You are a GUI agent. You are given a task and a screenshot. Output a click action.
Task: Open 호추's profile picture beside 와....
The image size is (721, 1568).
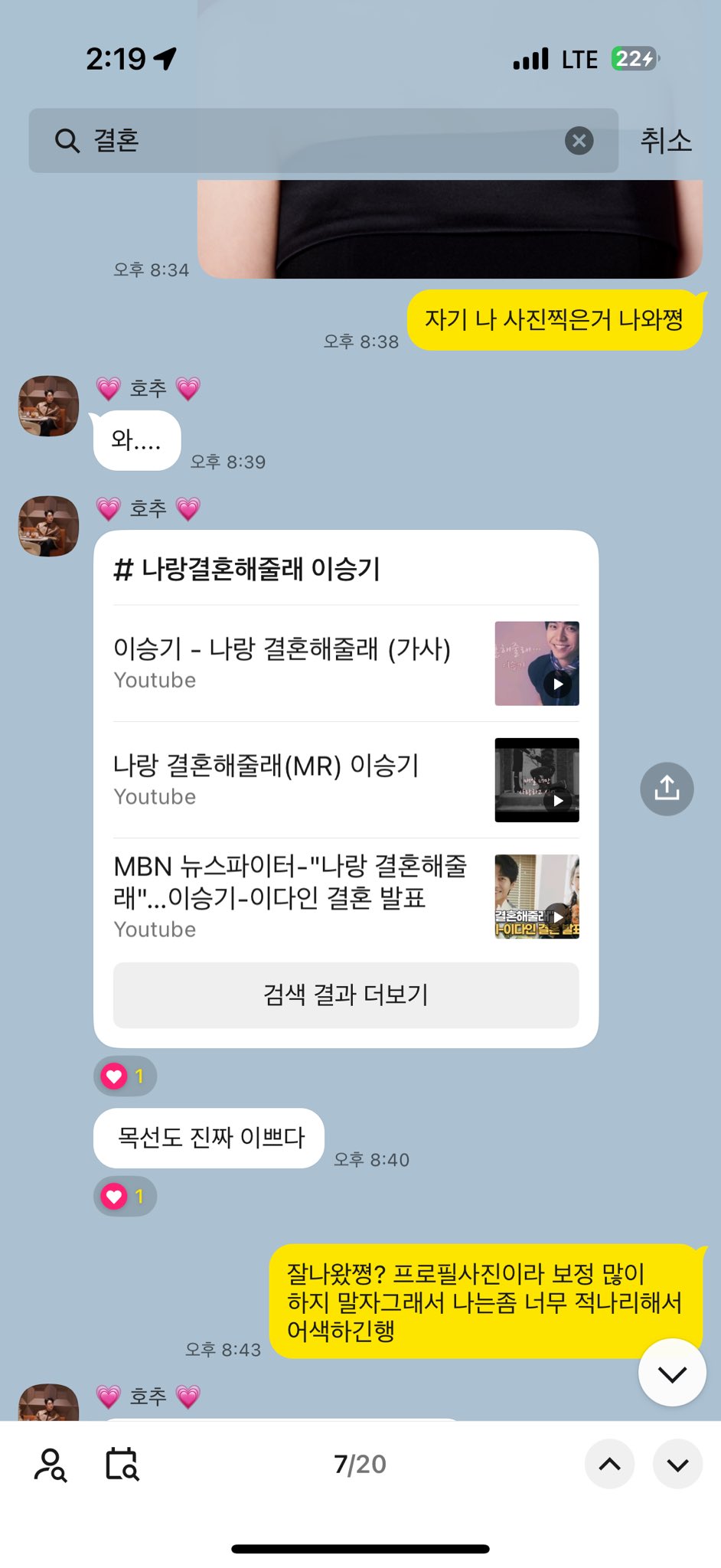coord(48,406)
